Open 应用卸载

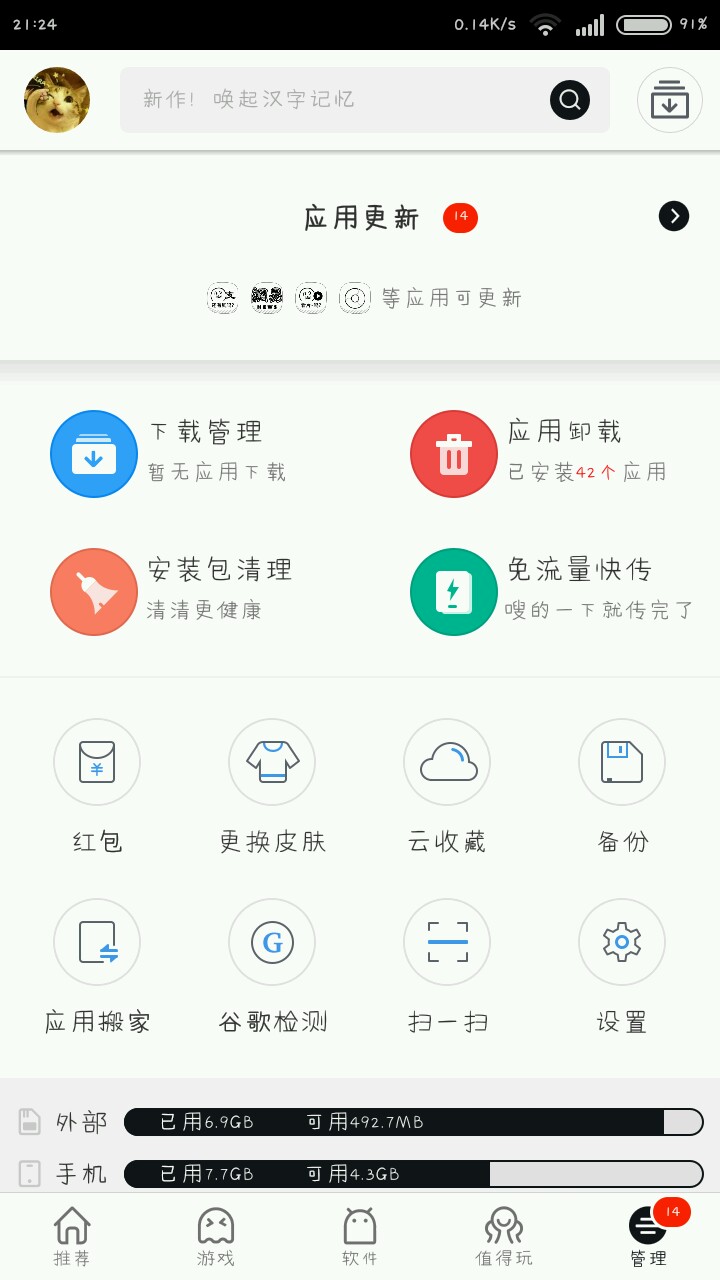[454, 454]
